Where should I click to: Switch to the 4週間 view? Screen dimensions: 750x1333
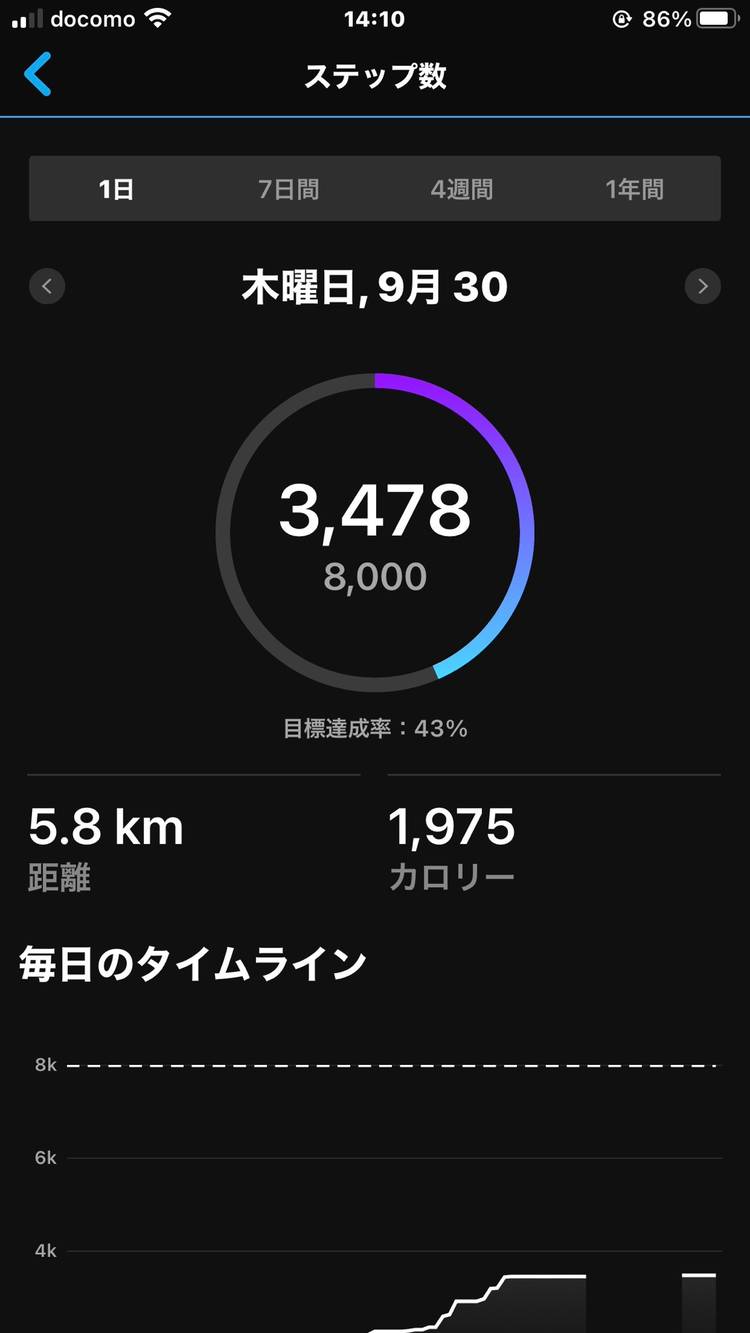[461, 189]
